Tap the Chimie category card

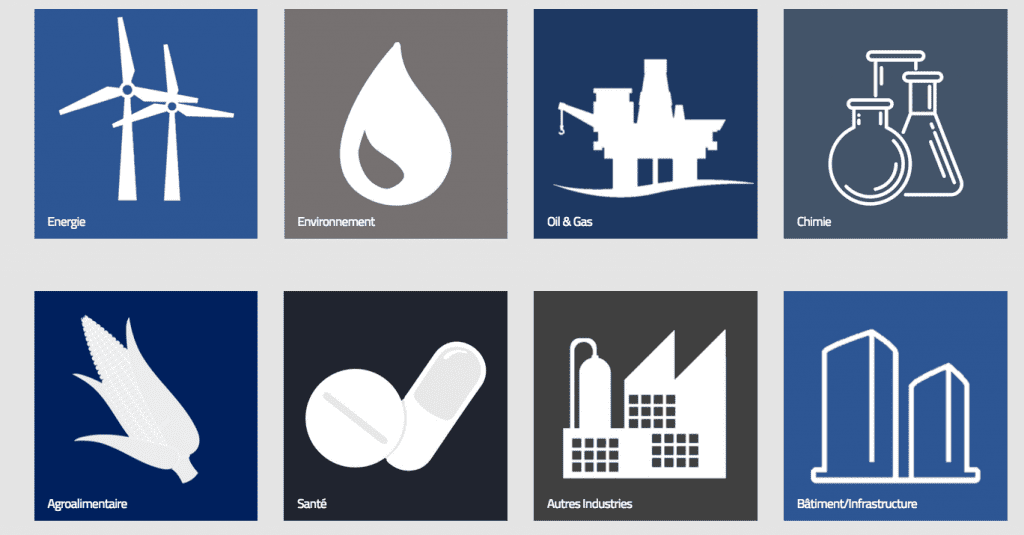coord(894,124)
